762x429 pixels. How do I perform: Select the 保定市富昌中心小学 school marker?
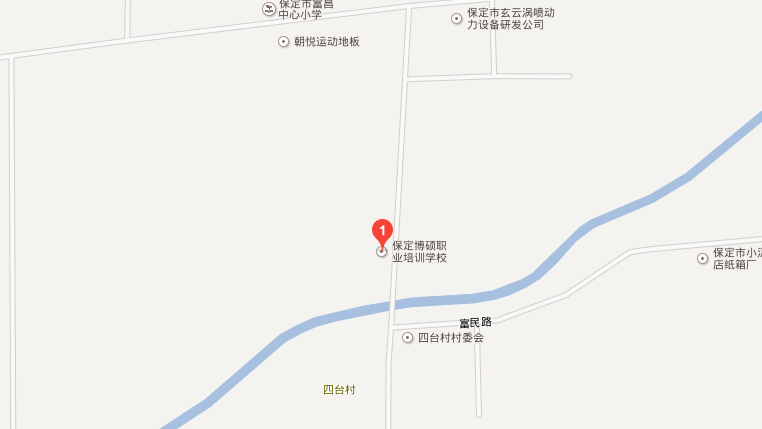[268, 9]
